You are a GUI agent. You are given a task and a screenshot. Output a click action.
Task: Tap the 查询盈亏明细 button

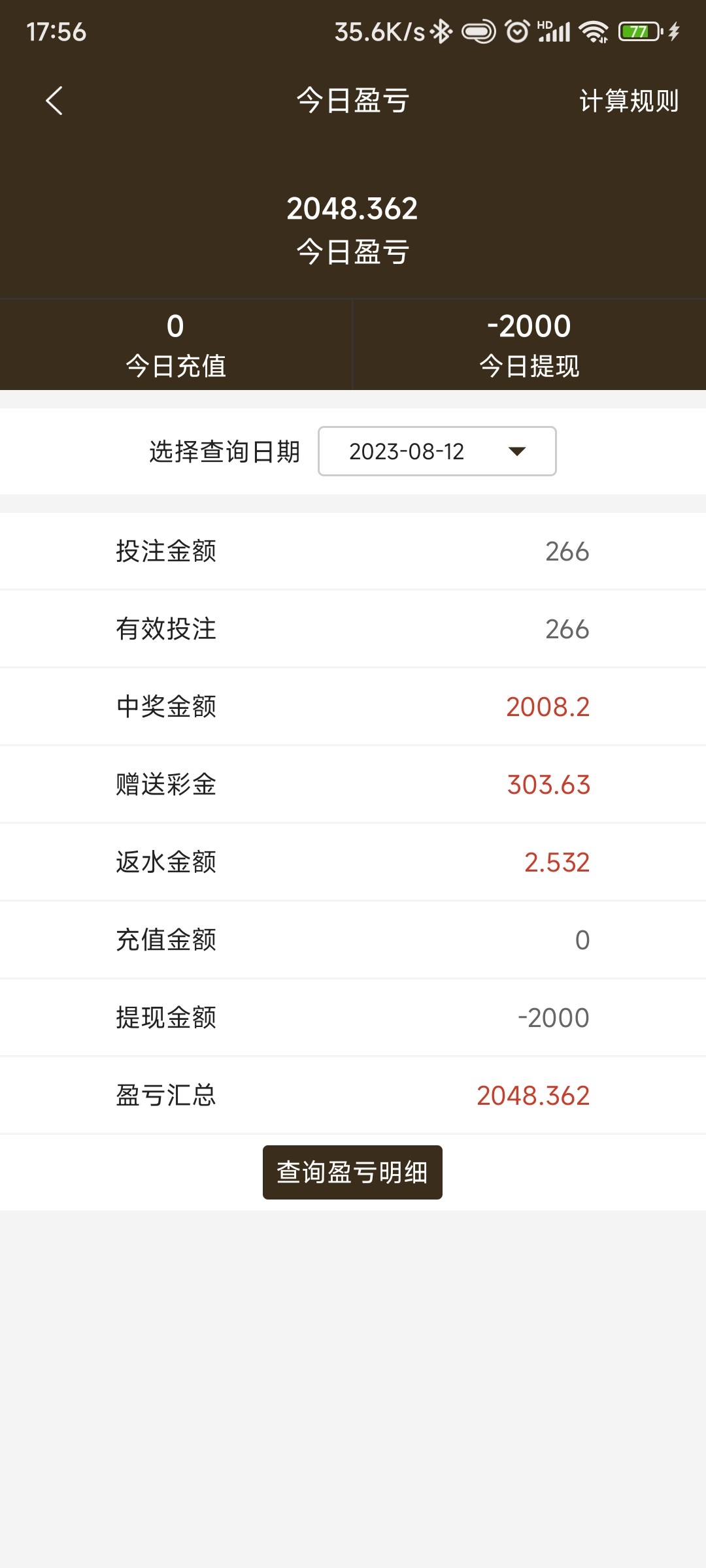352,1172
